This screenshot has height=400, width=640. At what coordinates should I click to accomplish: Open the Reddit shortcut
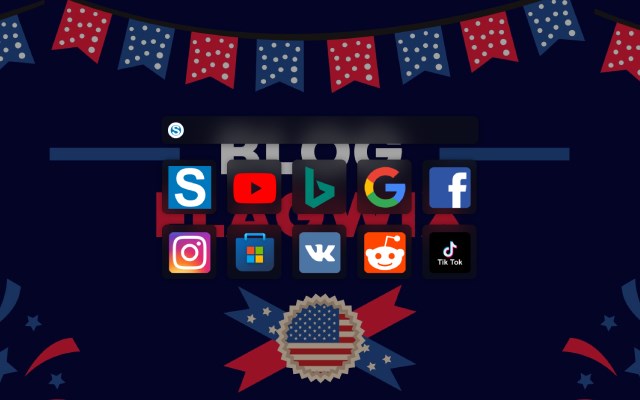[x=384, y=252]
